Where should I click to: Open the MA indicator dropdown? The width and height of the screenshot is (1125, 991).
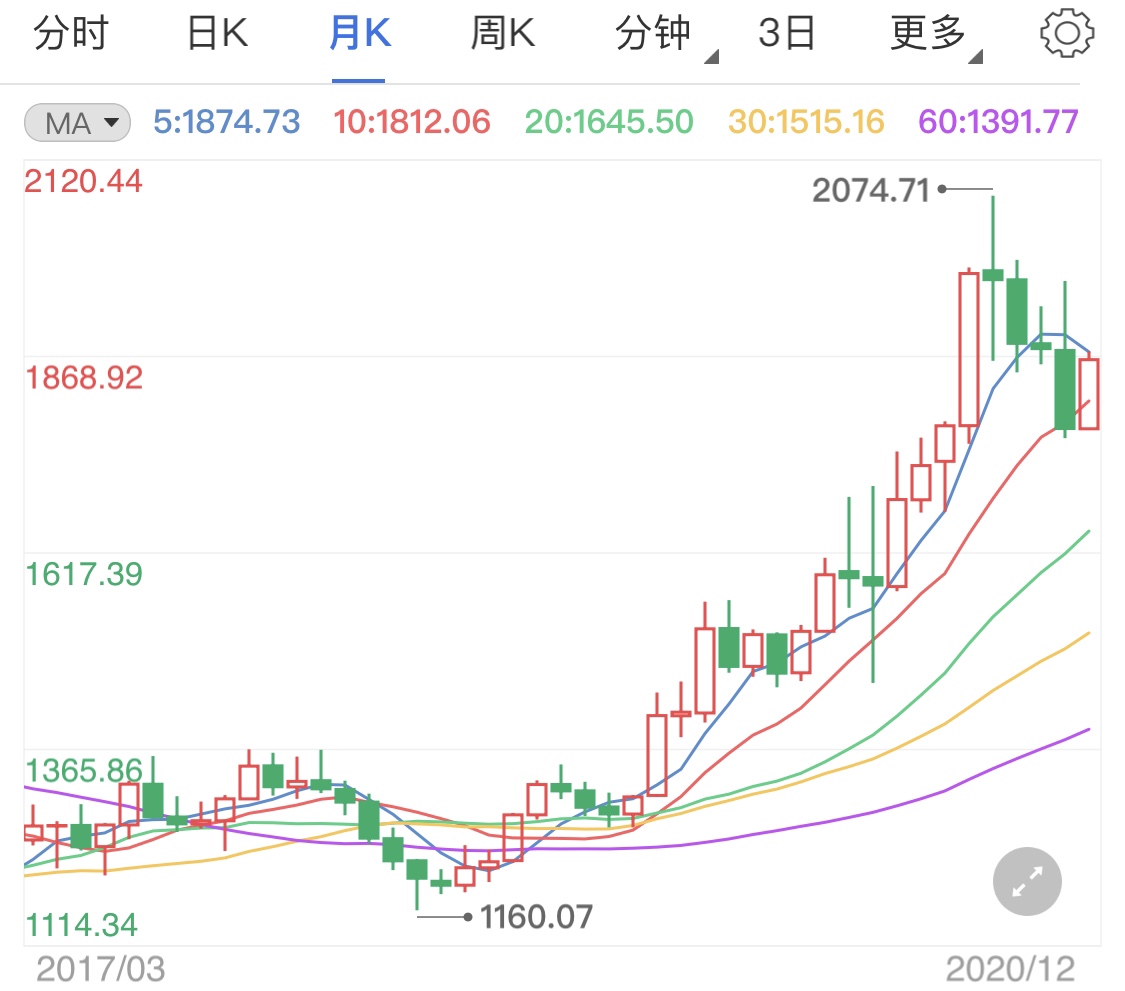[77, 123]
